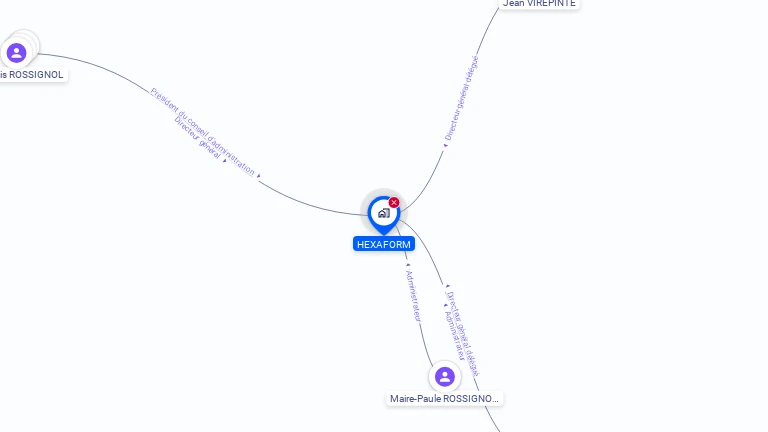Select the ROSSIGNOL person node with stacked avatars
Screen dimensions: 768x432
[x=17, y=53]
